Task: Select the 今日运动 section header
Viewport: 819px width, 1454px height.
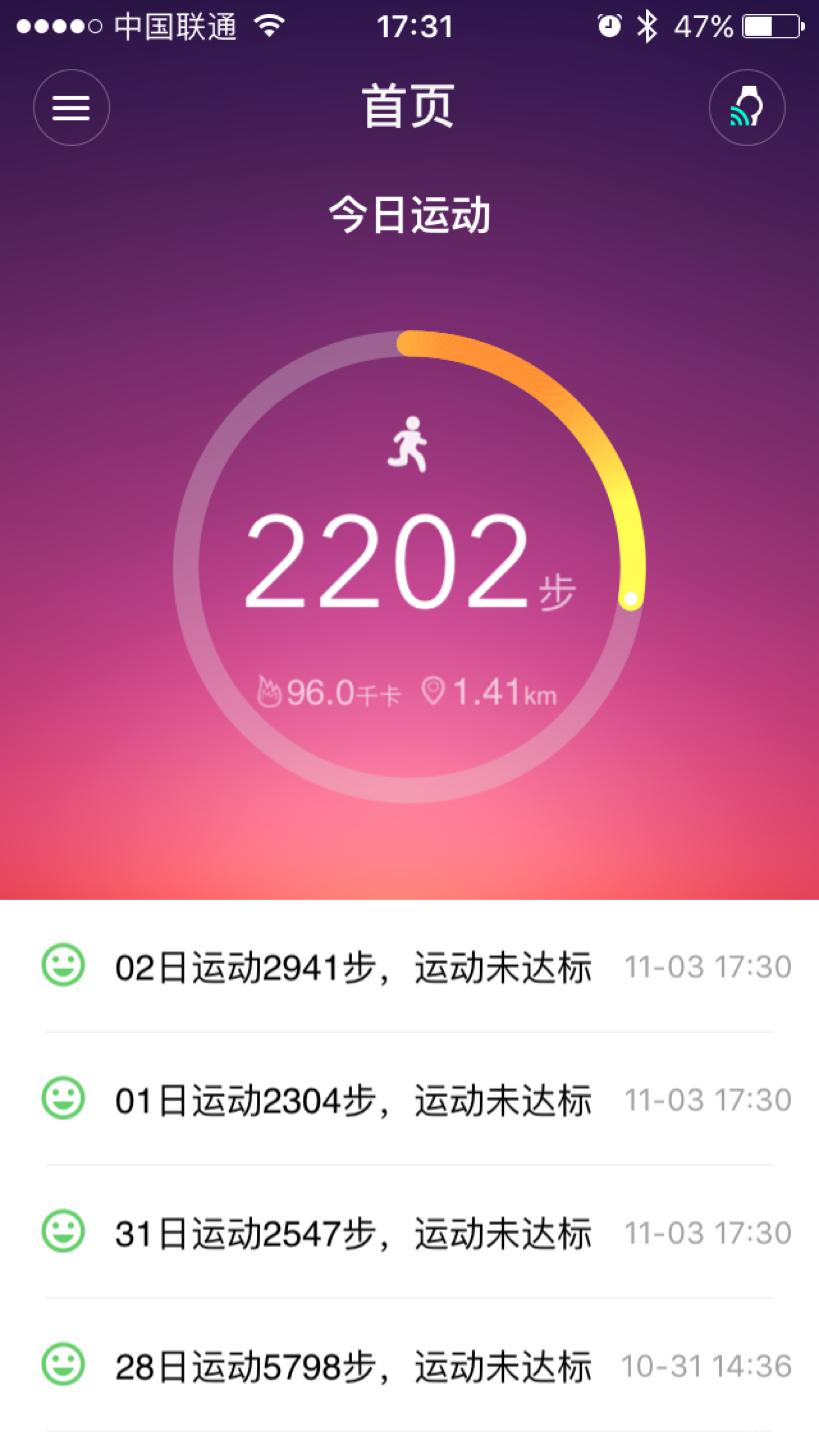Action: (409, 213)
